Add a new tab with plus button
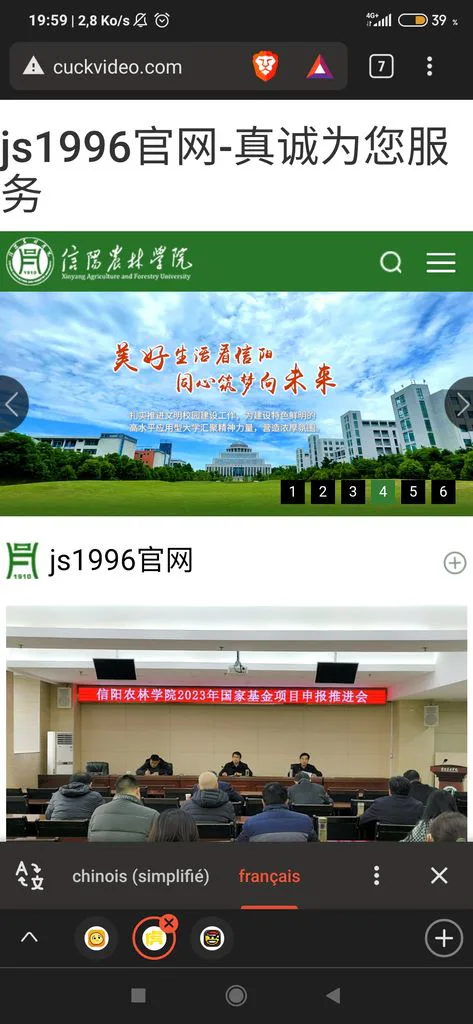The height and width of the screenshot is (1024, 473). tap(444, 938)
